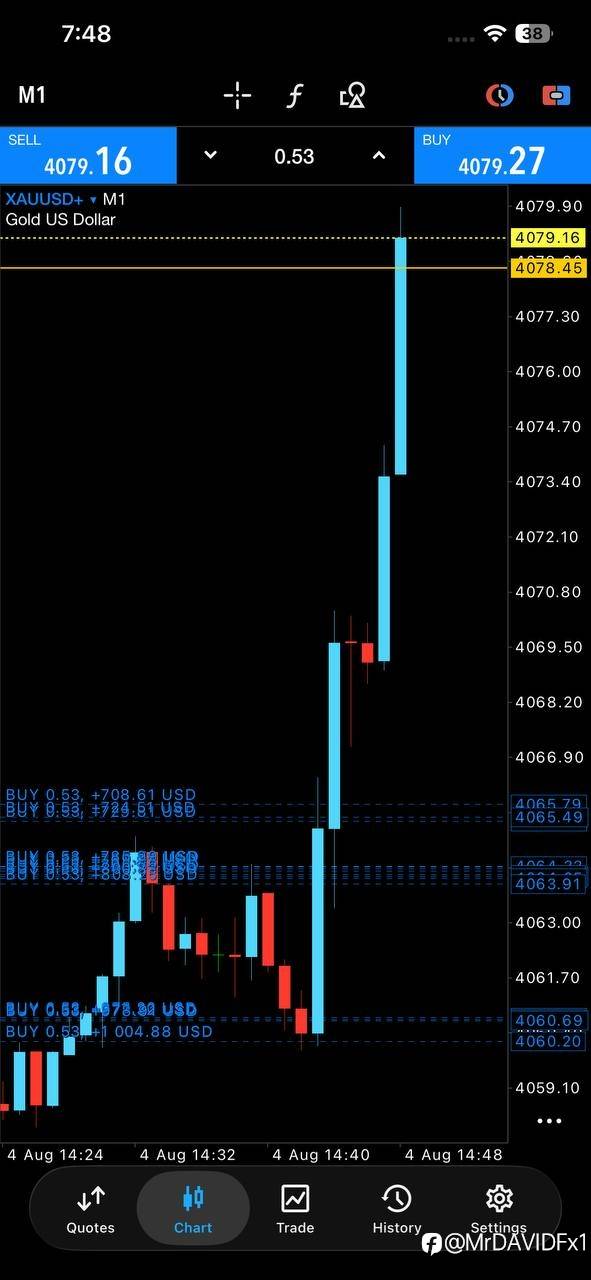The width and height of the screenshot is (591, 1280).
Task: Decrease the lot volume
Action: point(210,155)
